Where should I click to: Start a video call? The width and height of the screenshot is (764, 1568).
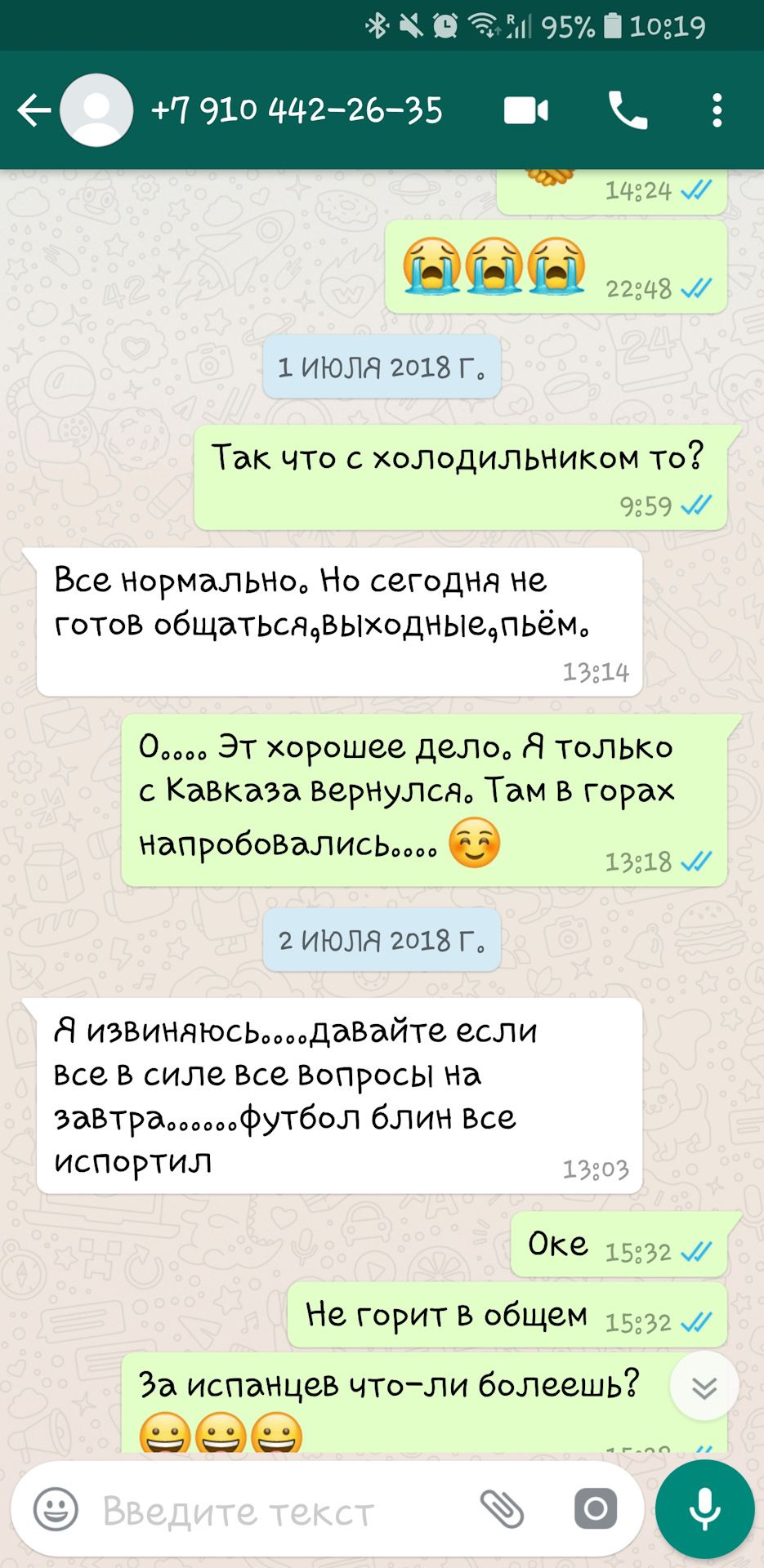(x=526, y=111)
